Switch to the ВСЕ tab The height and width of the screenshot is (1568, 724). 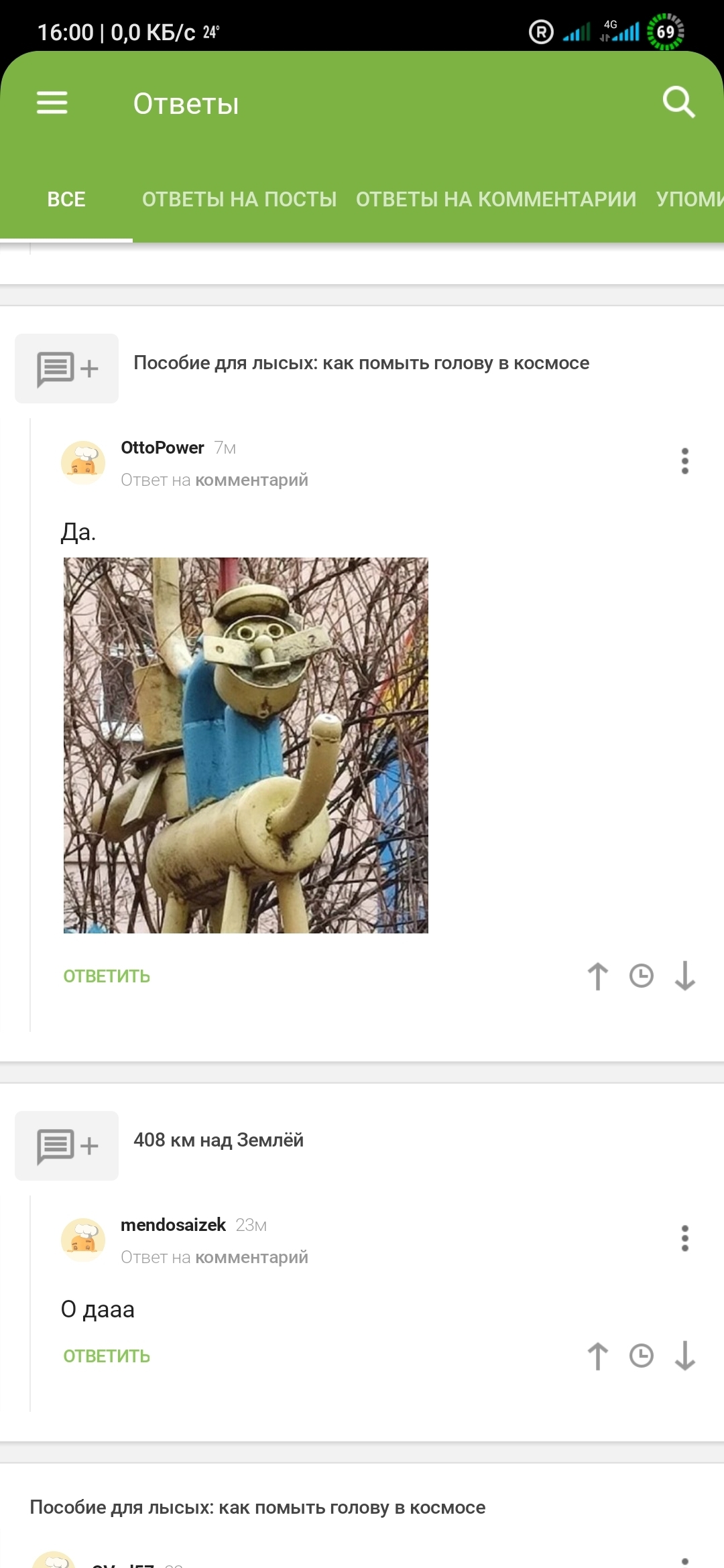click(66, 199)
